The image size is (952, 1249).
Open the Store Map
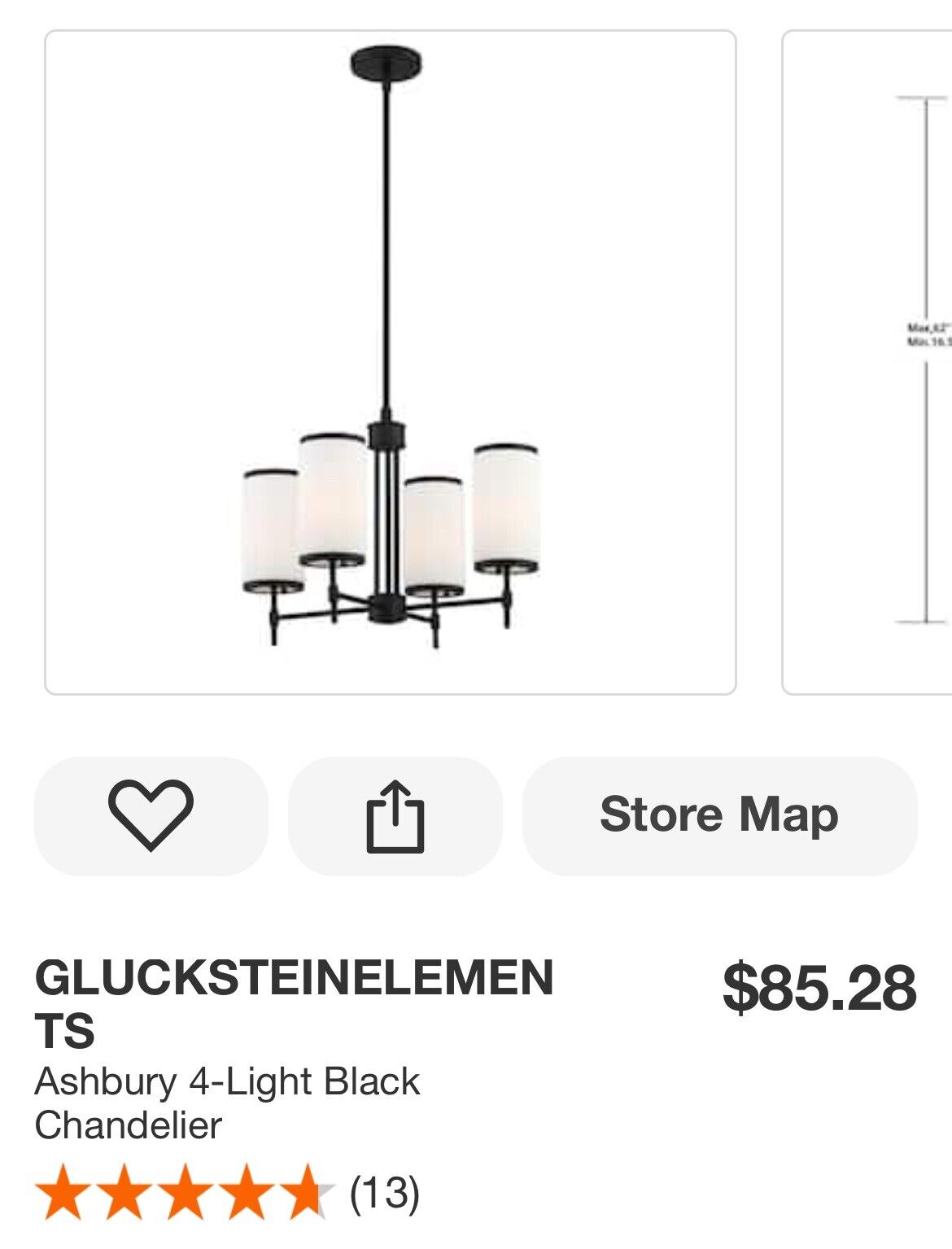719,815
